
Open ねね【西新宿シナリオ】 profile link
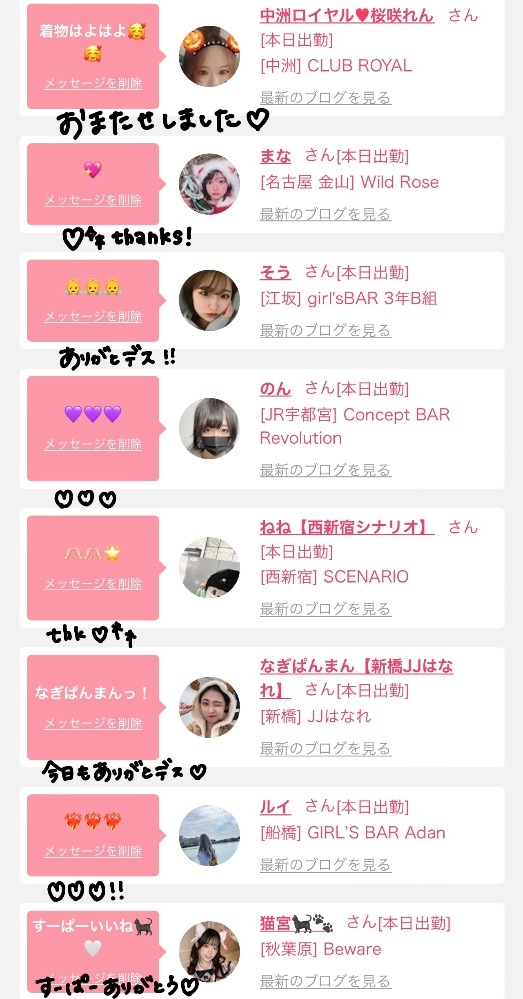[347, 528]
